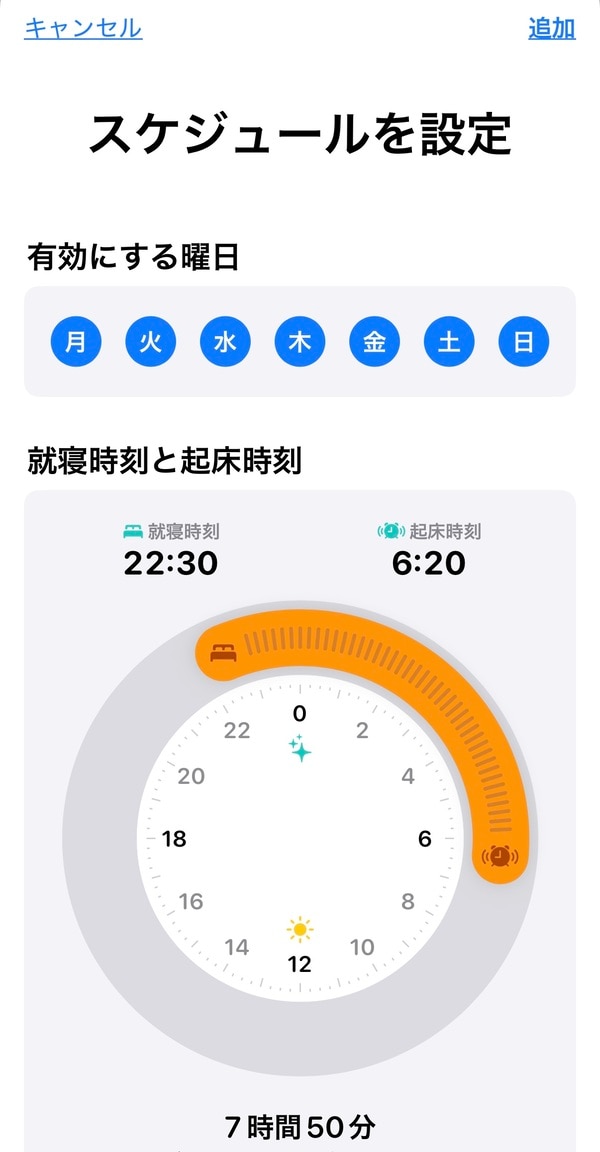Tap the bed handle on the sleep dial
Screen dimensions: 600x1152
tap(224, 654)
